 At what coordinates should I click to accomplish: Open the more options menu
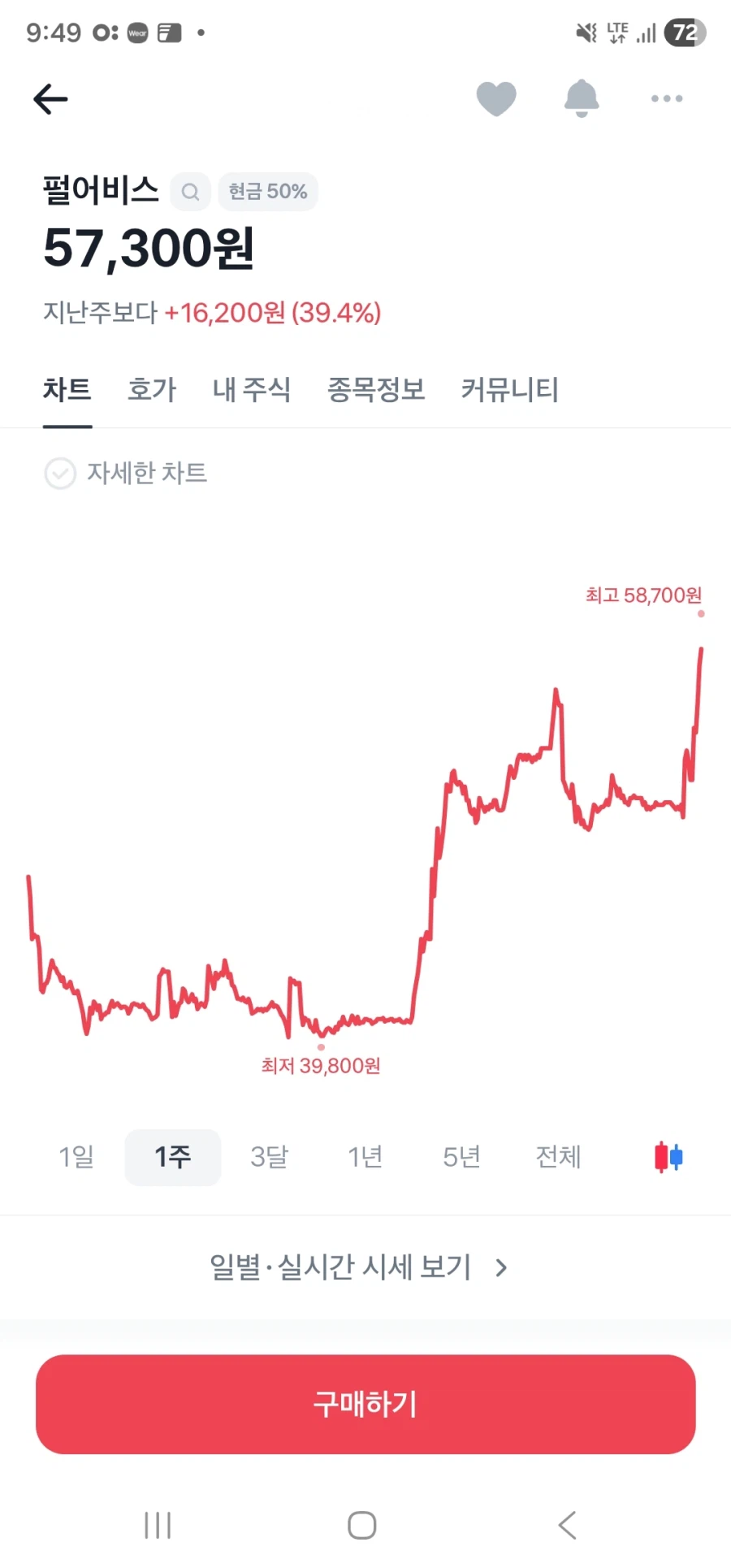tap(666, 97)
